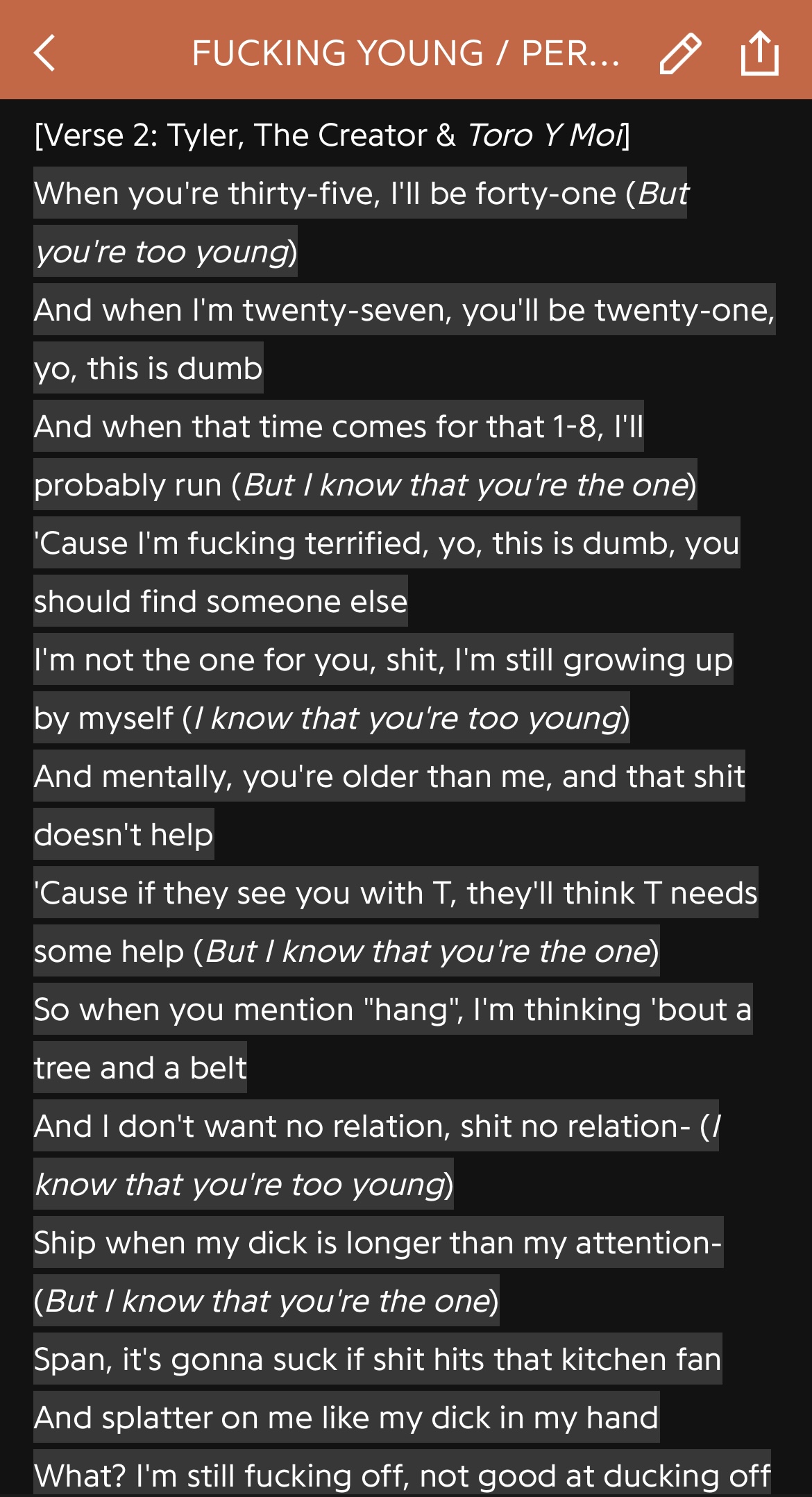
Task: Tap the back chevron arrow
Action: 44,56
